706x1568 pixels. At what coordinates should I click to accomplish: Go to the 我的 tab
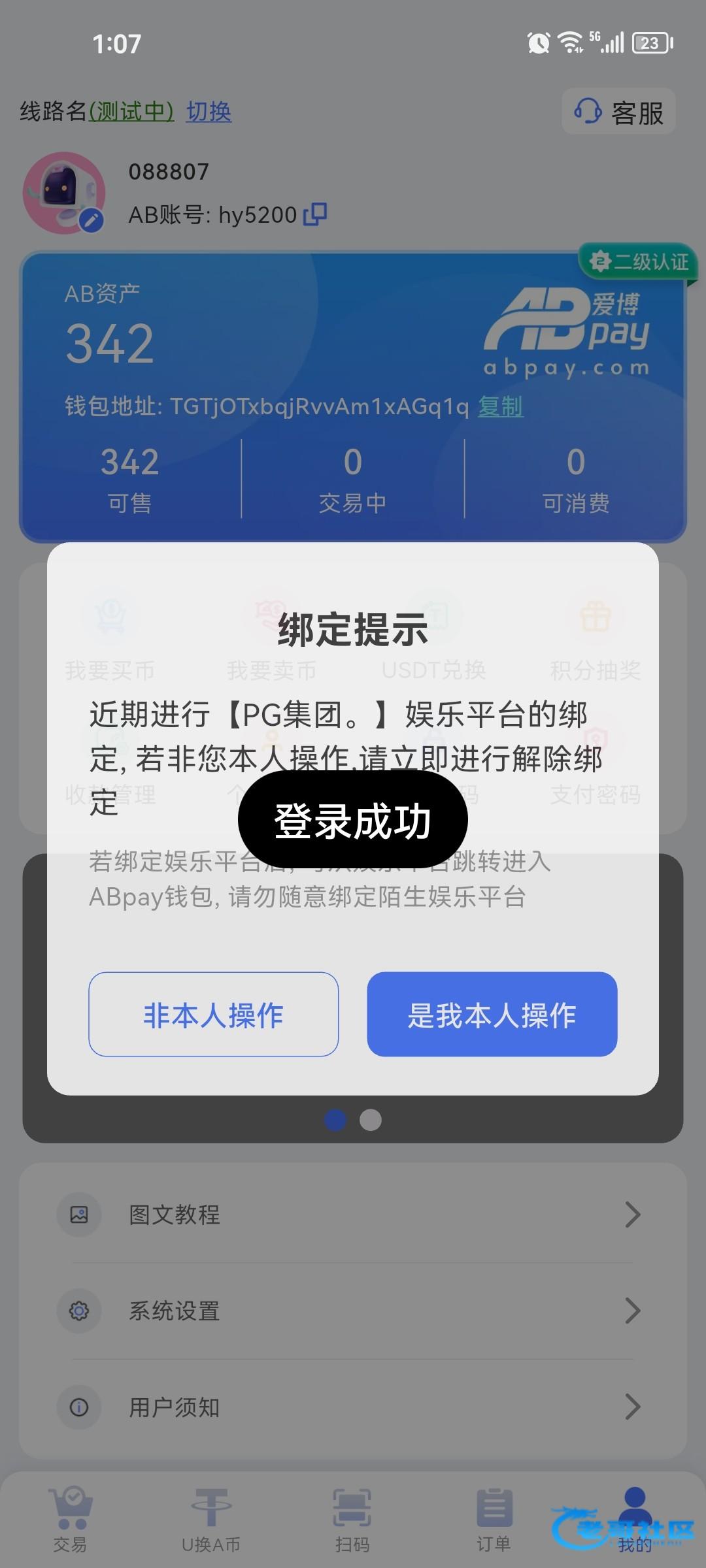point(635,1519)
